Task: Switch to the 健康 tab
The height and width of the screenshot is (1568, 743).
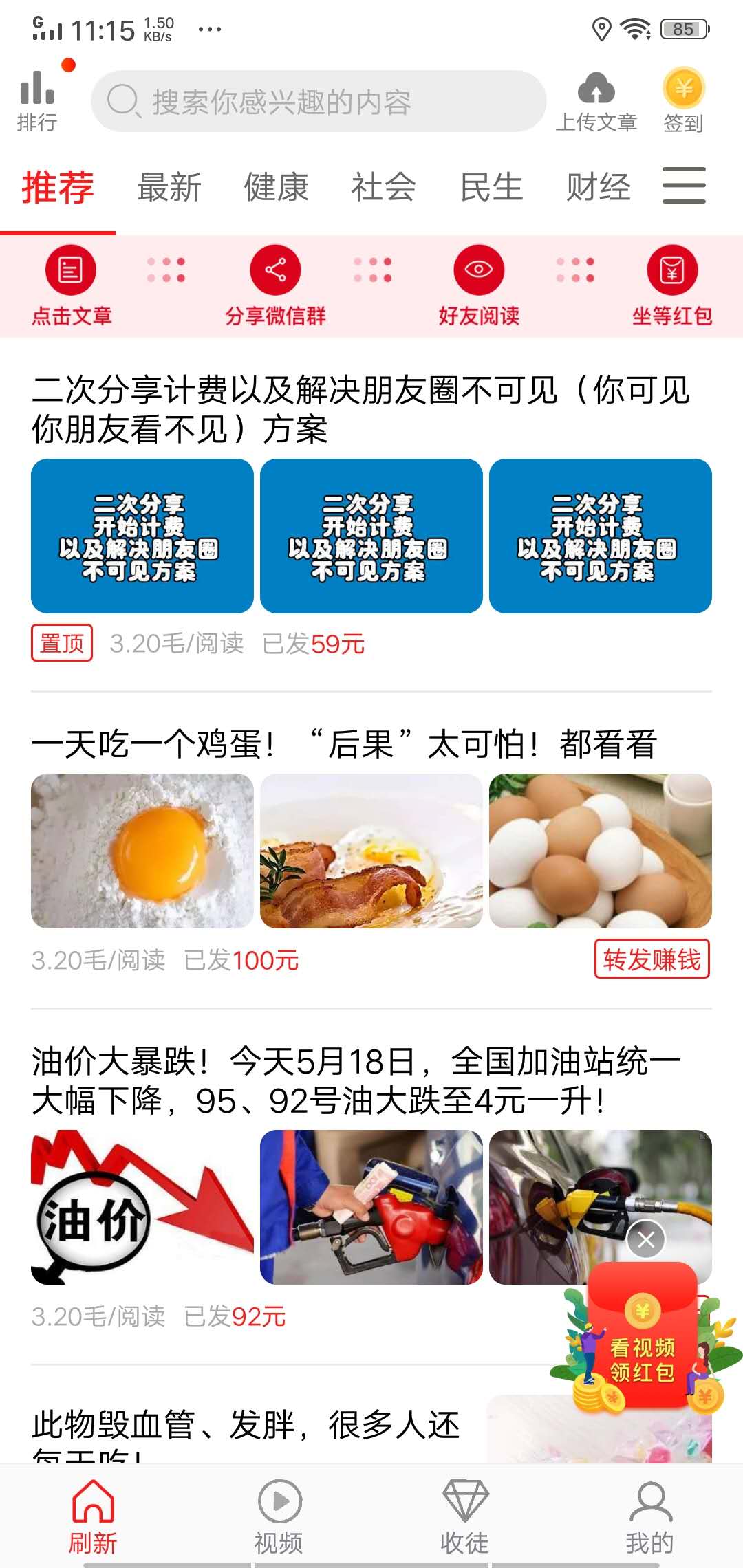Action: coord(276,187)
